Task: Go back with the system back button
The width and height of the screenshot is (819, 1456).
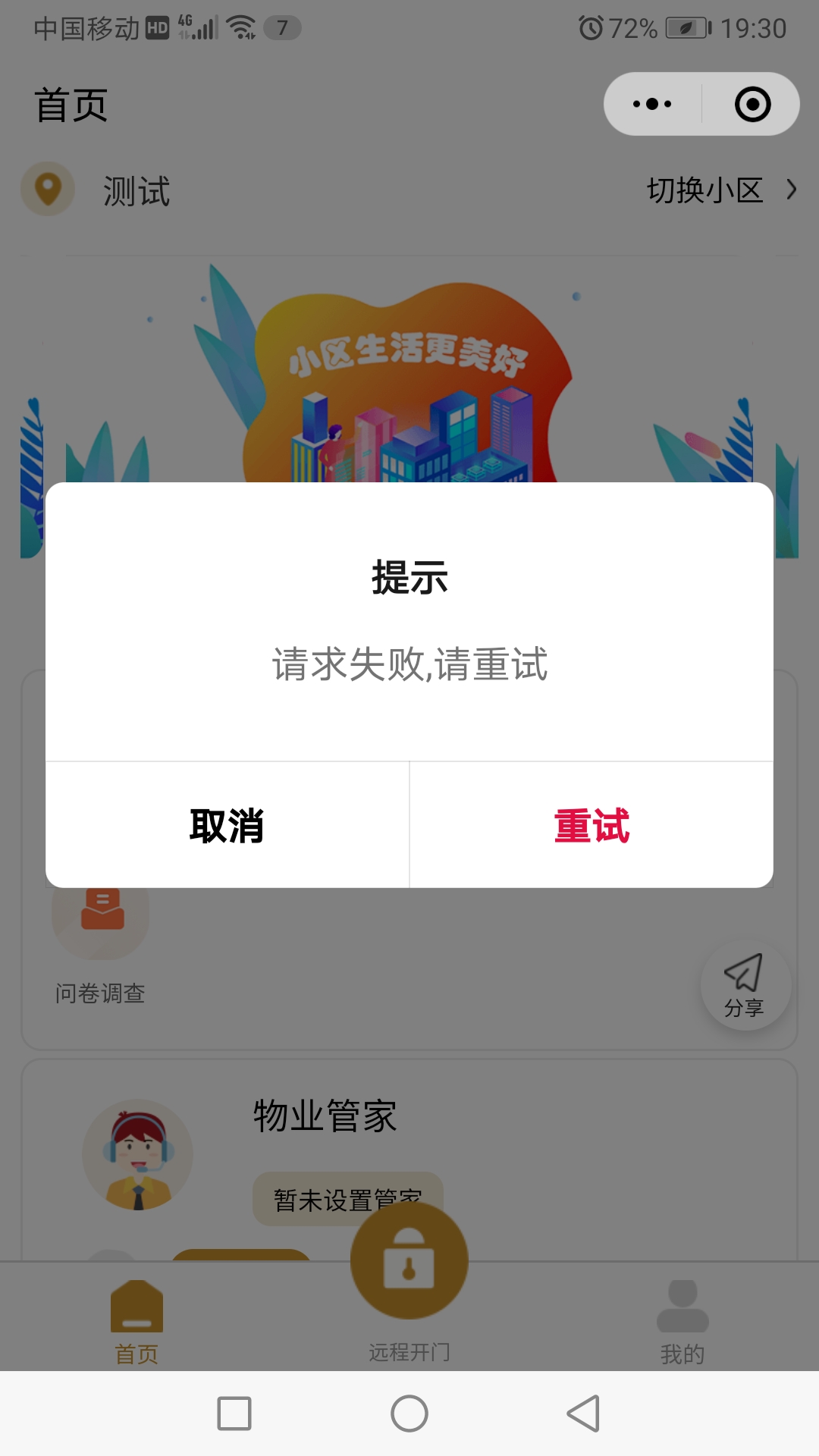Action: tap(584, 1414)
